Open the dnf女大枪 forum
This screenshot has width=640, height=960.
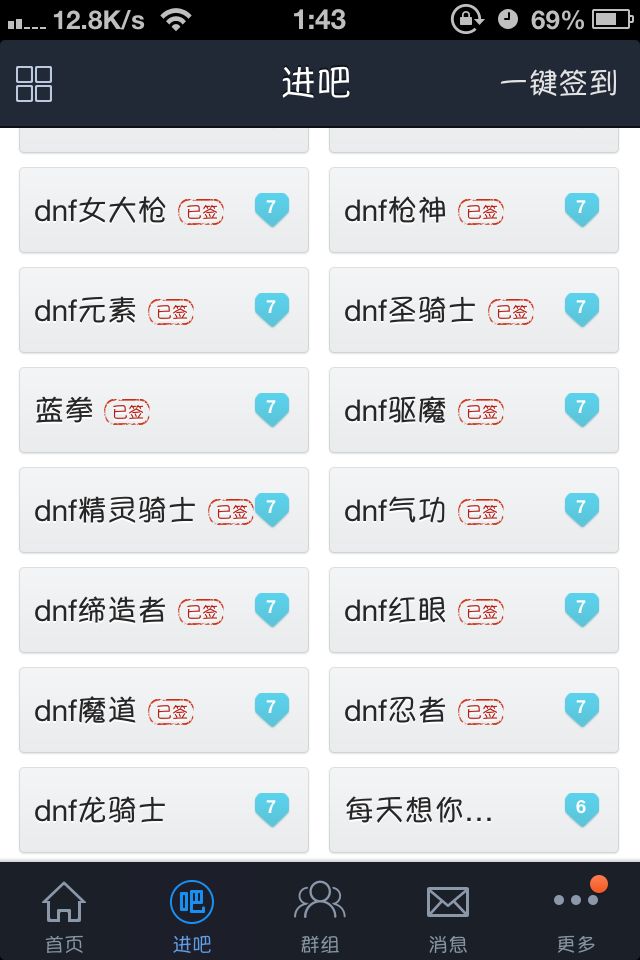164,210
